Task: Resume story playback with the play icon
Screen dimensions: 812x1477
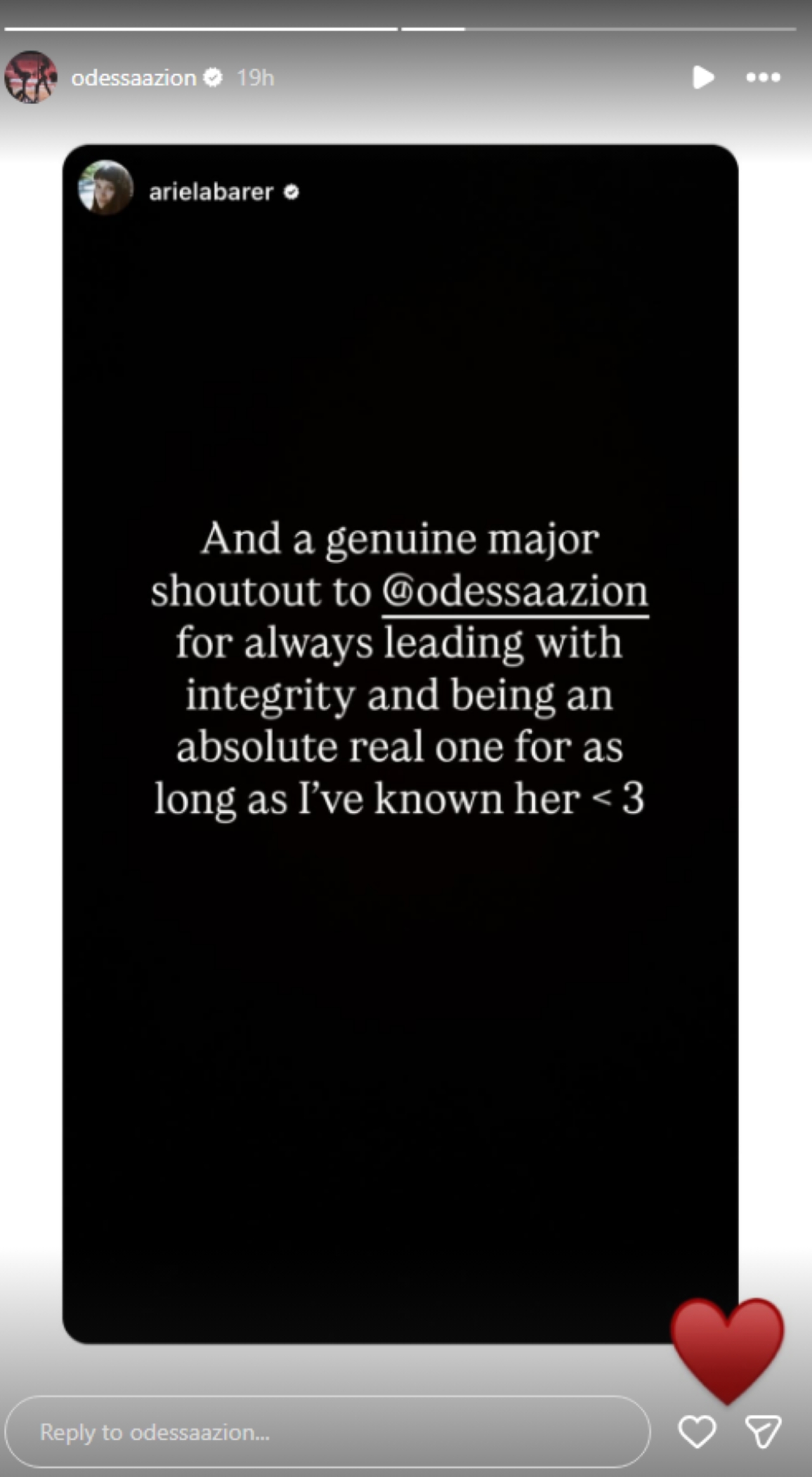Action: point(702,77)
